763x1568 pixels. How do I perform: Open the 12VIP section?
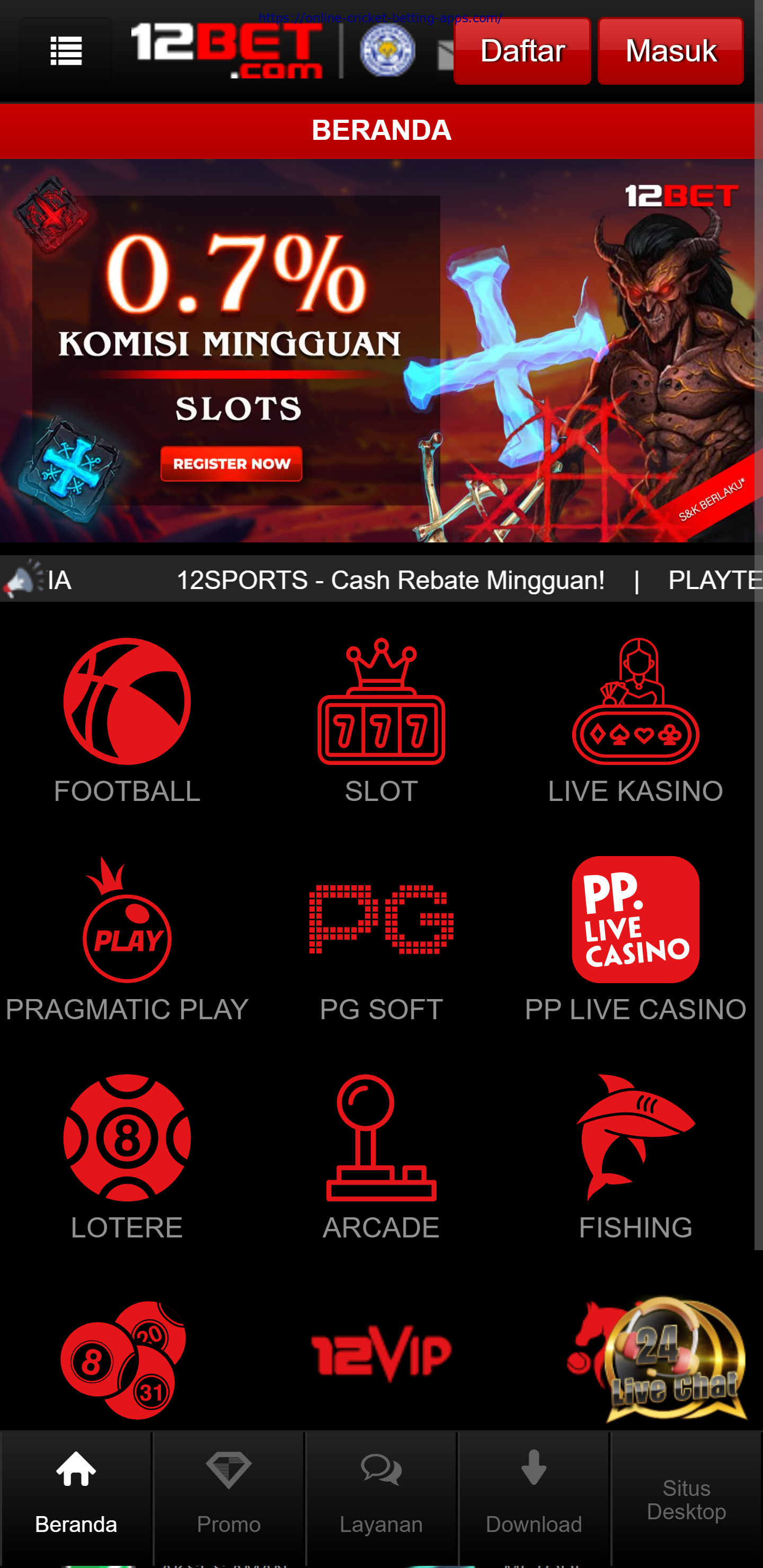pos(381,1355)
